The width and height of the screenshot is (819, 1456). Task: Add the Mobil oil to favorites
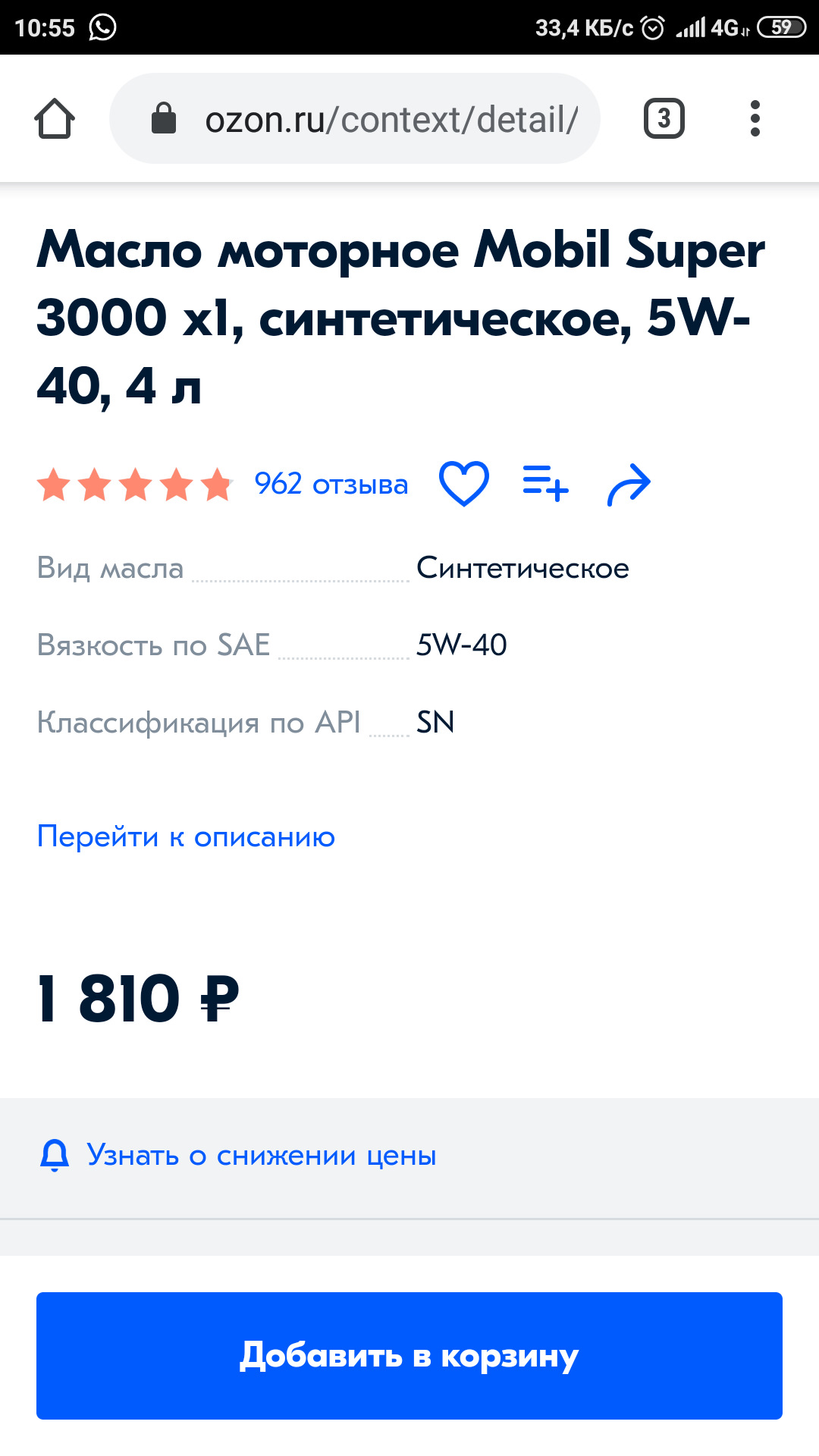point(464,484)
